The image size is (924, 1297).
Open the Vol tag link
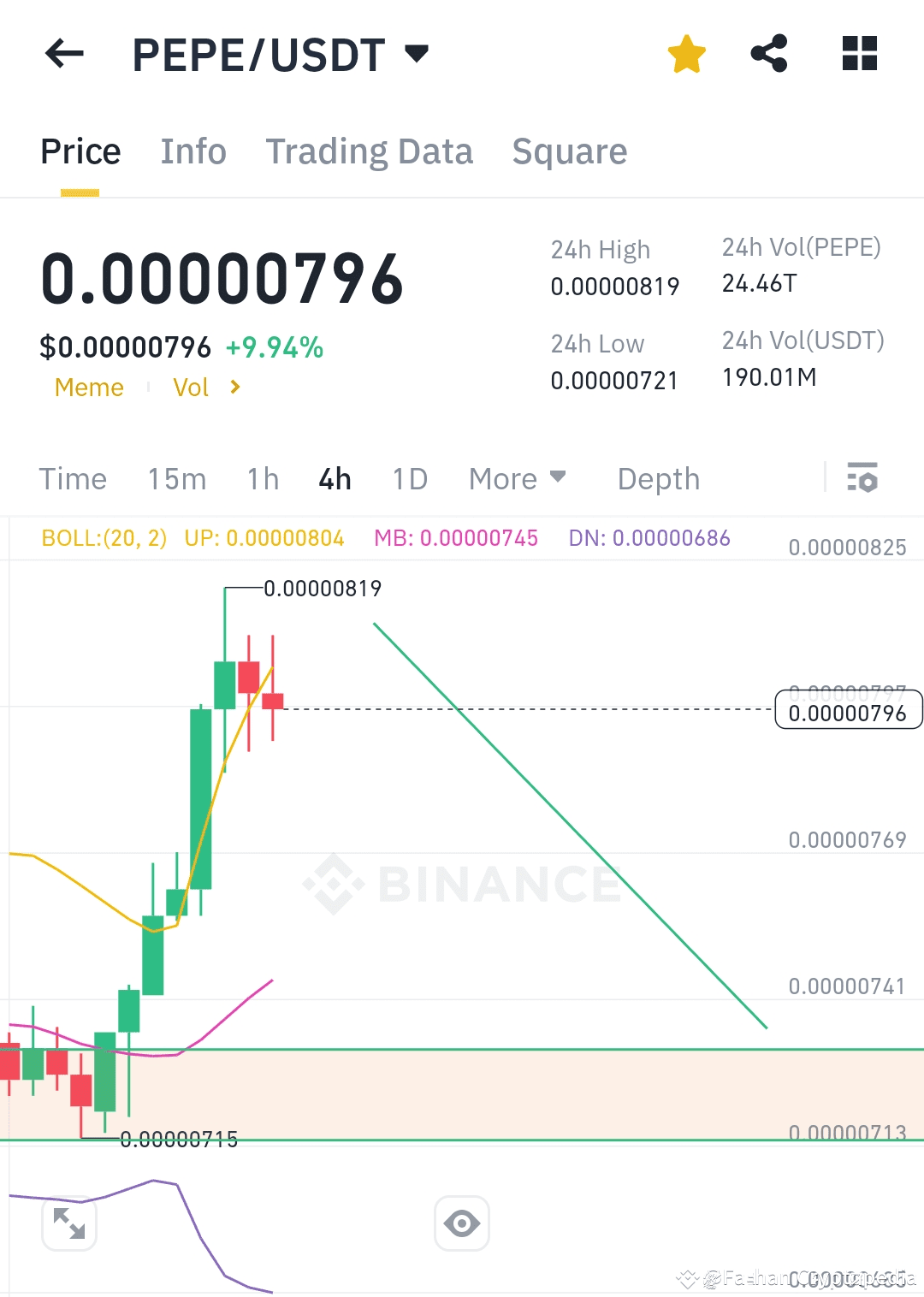205,388
